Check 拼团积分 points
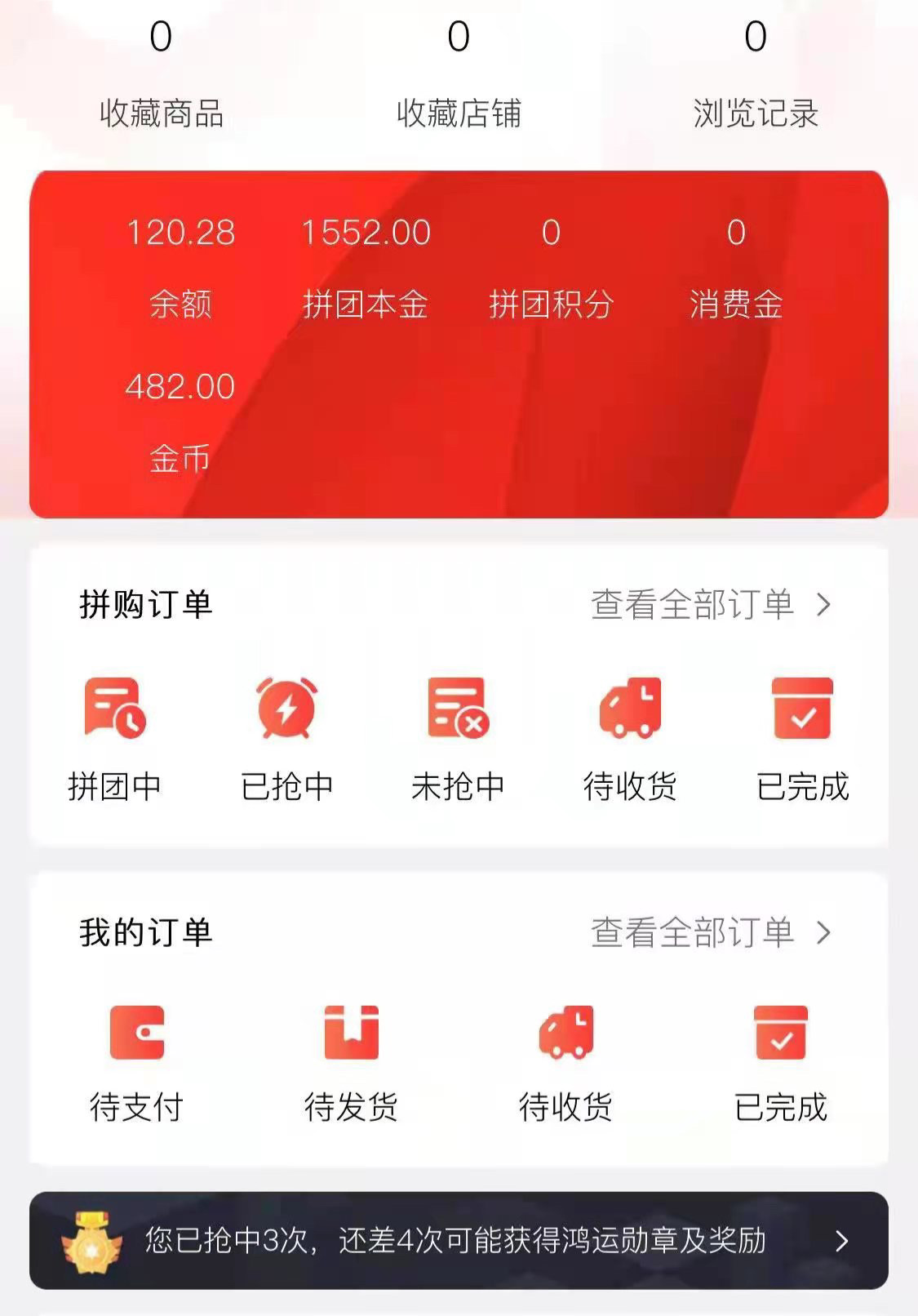The width and height of the screenshot is (918, 1316). 551,268
